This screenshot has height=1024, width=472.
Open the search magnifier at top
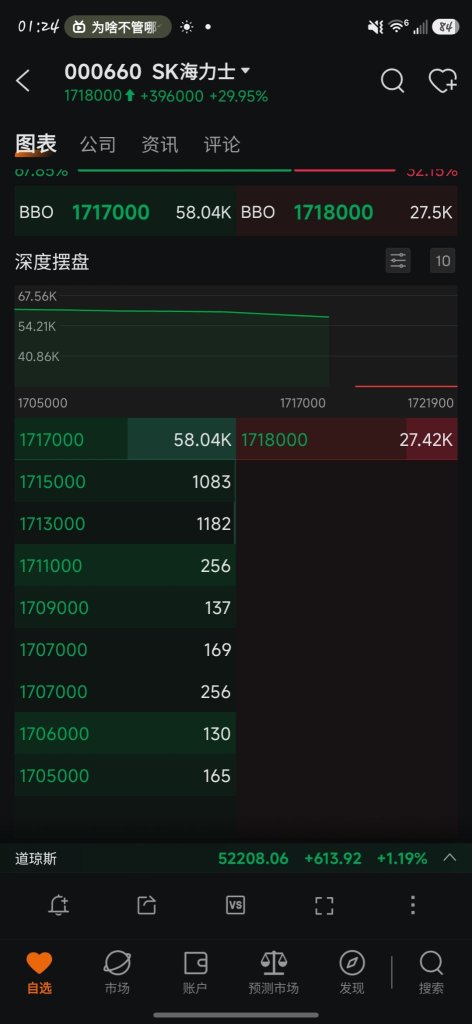click(392, 82)
